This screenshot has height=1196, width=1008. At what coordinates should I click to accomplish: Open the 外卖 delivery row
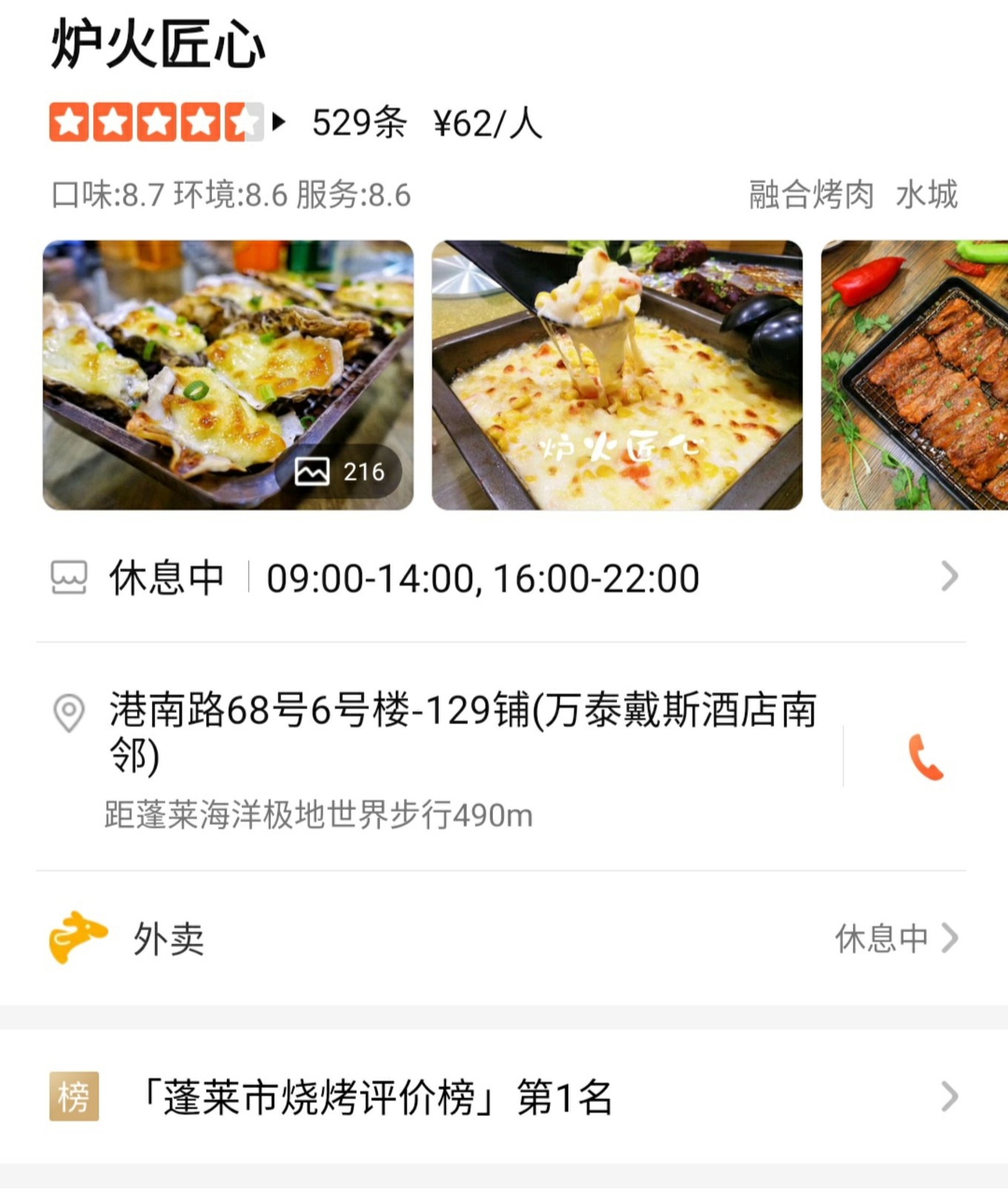pyautogui.click(x=504, y=938)
